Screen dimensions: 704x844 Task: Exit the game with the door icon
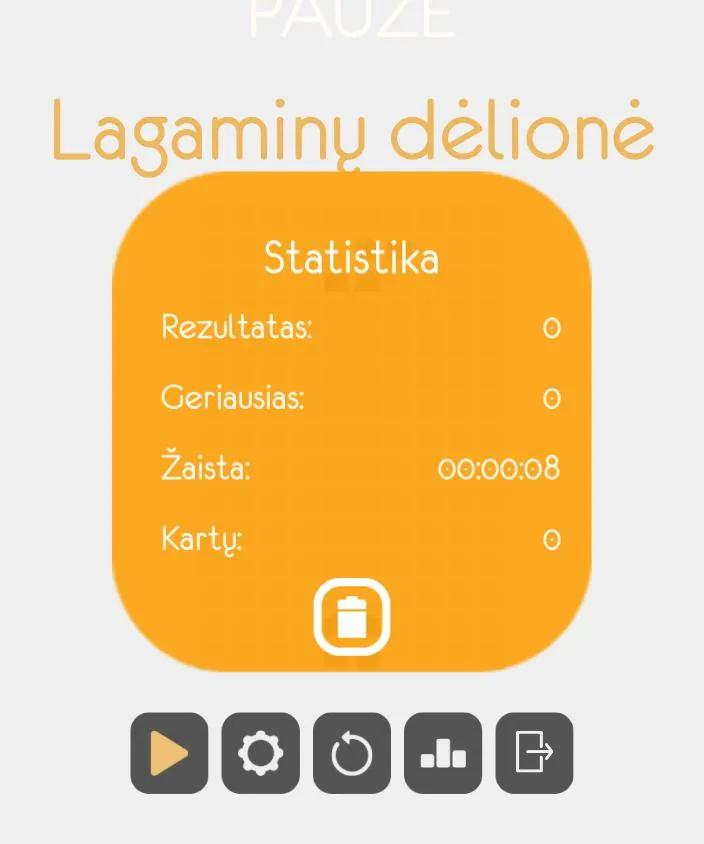click(534, 753)
